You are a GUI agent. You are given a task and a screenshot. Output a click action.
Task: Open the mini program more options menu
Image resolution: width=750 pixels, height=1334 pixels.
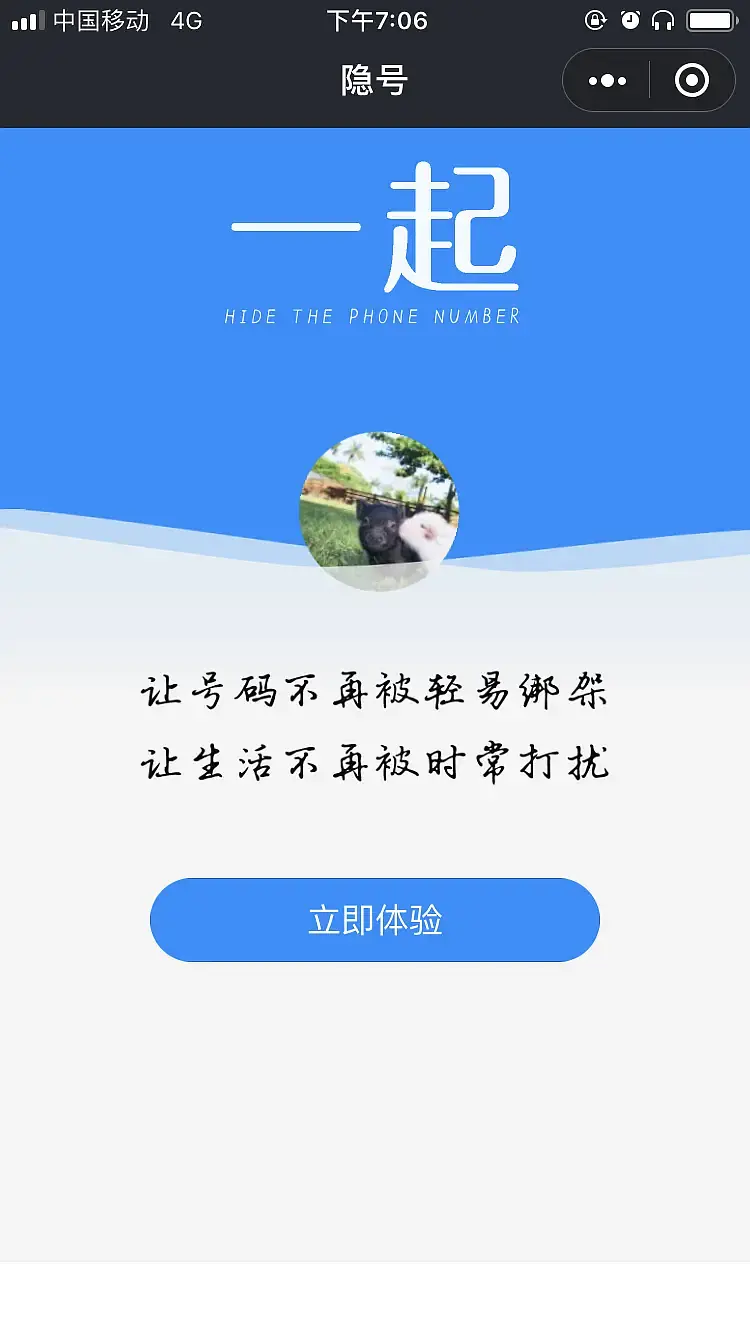tap(607, 81)
